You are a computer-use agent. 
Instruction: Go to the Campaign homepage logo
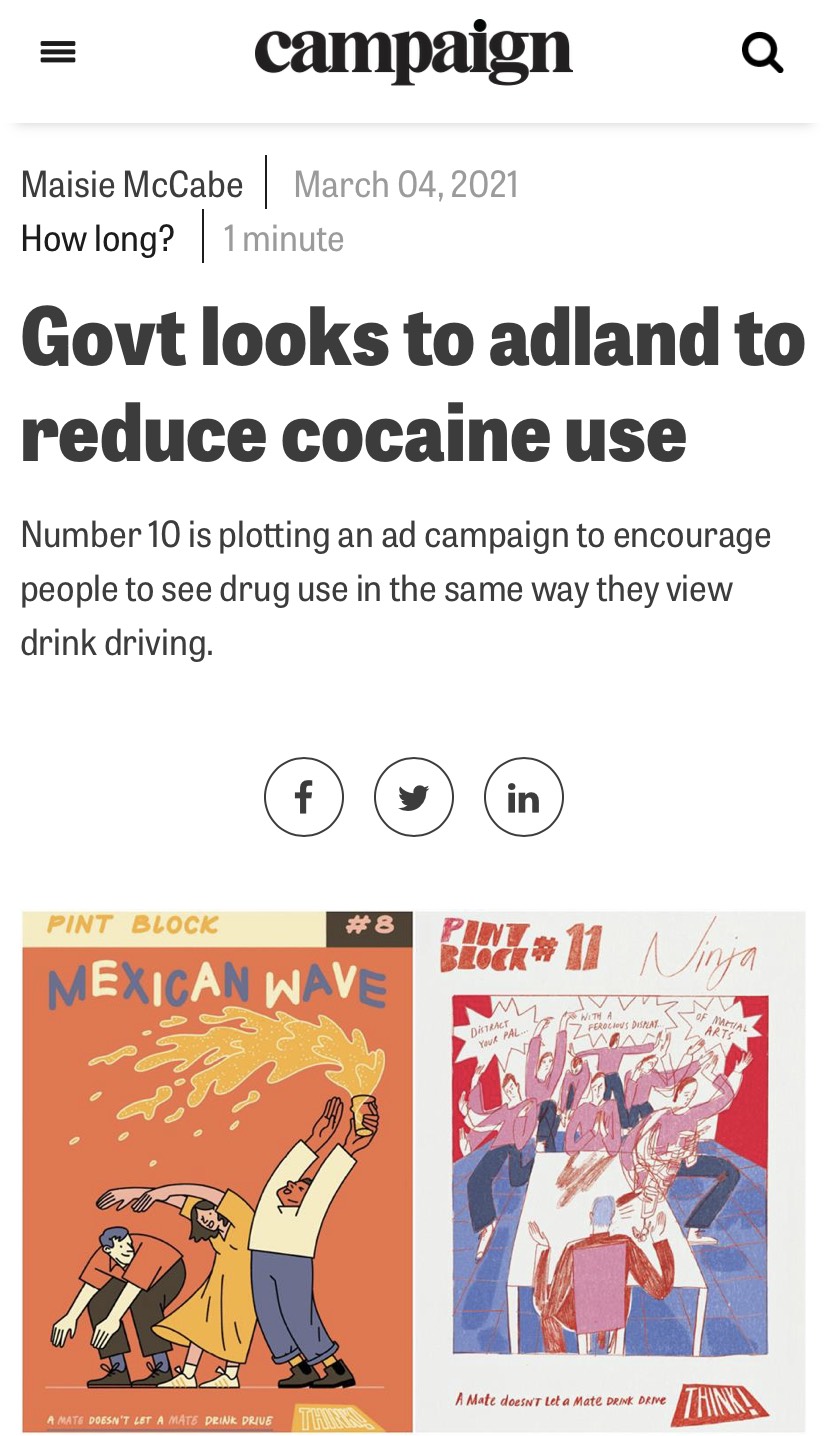click(413, 52)
